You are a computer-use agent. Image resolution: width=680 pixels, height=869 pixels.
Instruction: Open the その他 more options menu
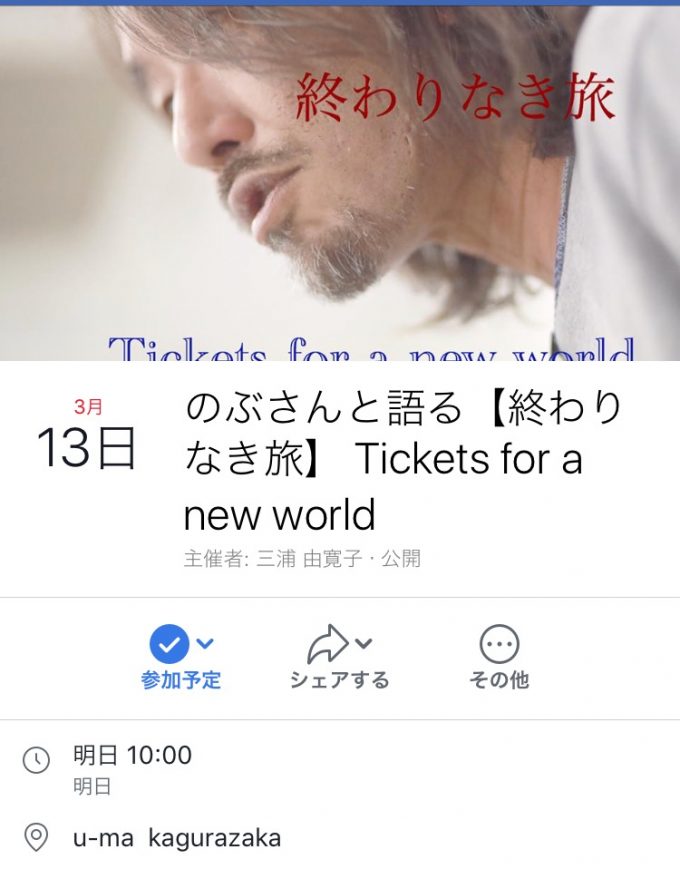(498, 657)
